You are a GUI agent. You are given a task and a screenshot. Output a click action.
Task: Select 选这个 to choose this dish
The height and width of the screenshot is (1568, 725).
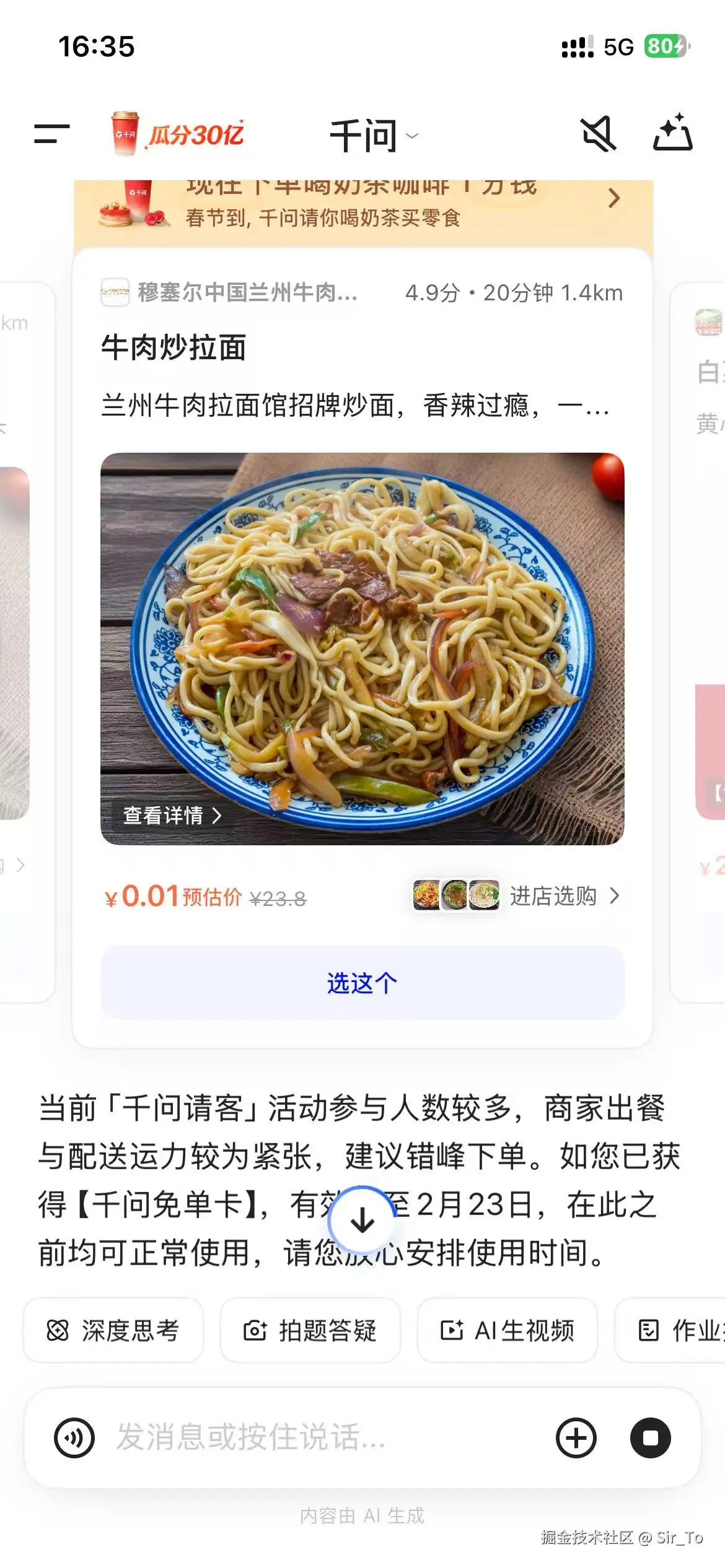click(x=361, y=982)
